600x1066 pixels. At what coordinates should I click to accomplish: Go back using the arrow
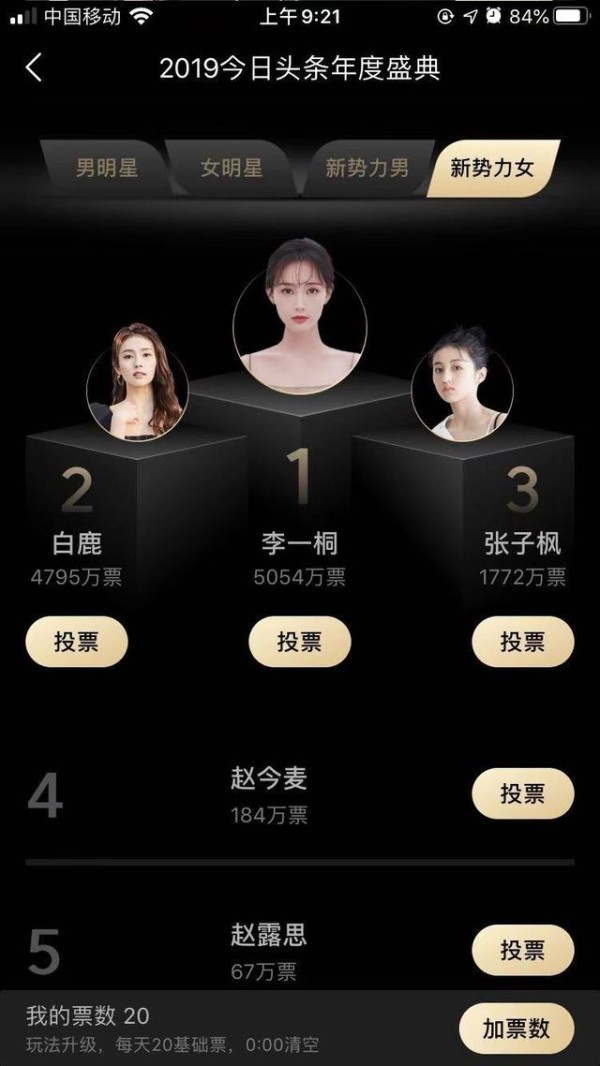pos(34,68)
